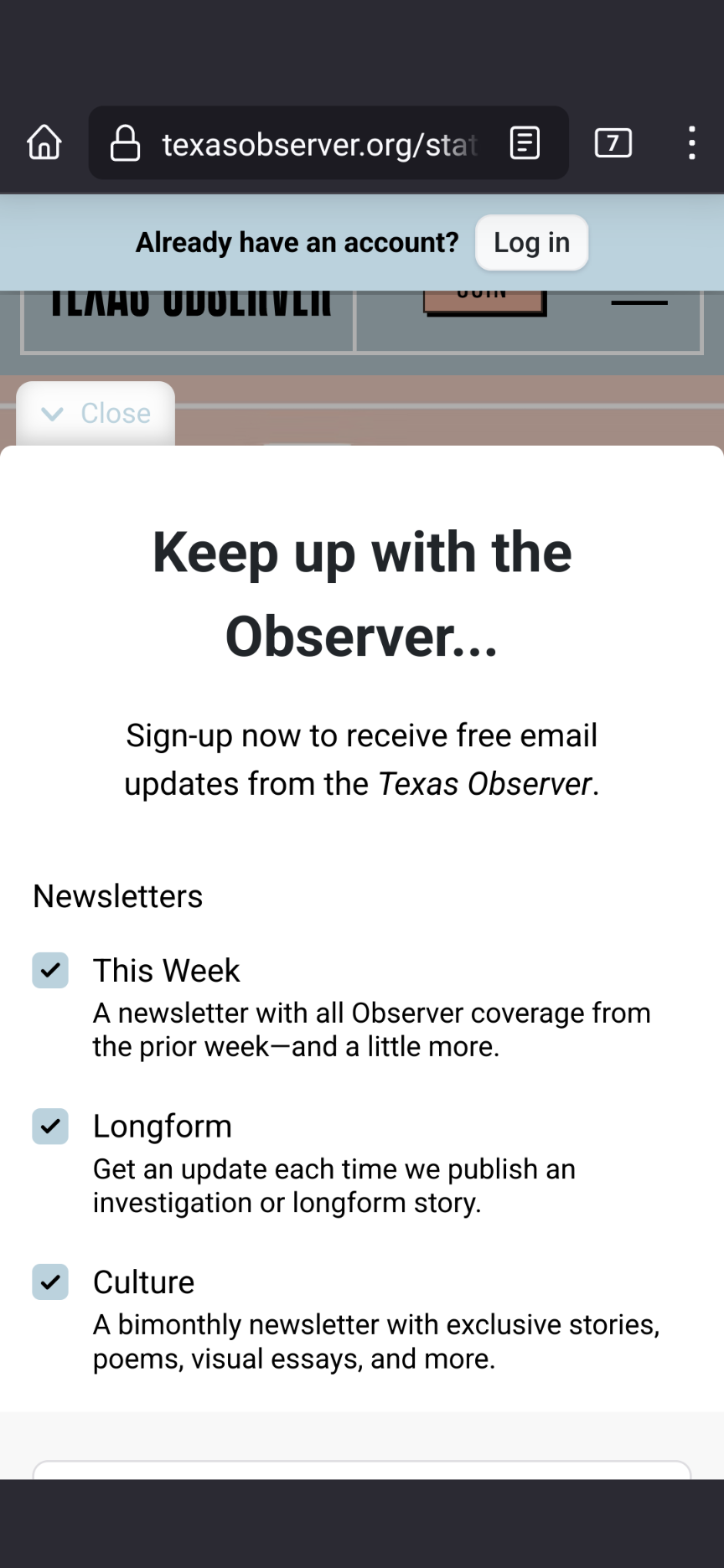Select the Culture newsletter label

click(x=143, y=1282)
